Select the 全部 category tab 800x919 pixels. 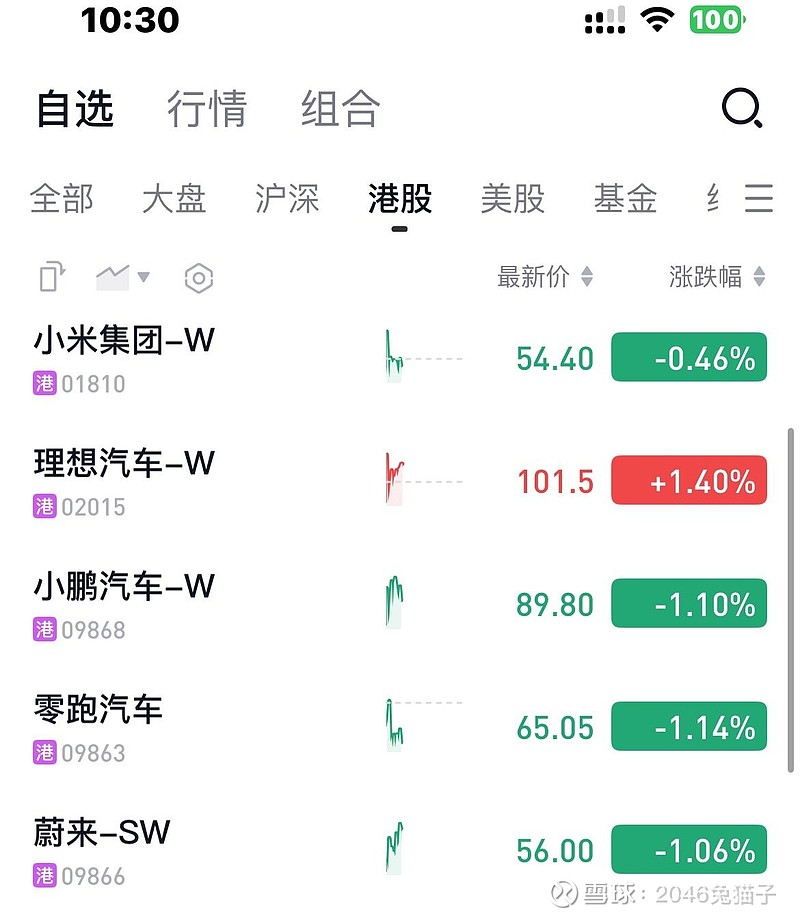[61, 198]
